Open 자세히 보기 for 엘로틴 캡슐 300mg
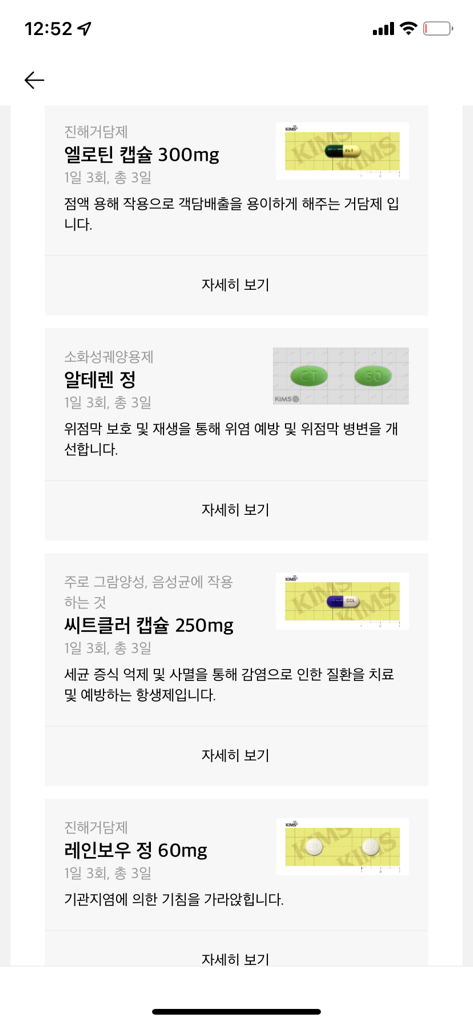 pos(236,285)
